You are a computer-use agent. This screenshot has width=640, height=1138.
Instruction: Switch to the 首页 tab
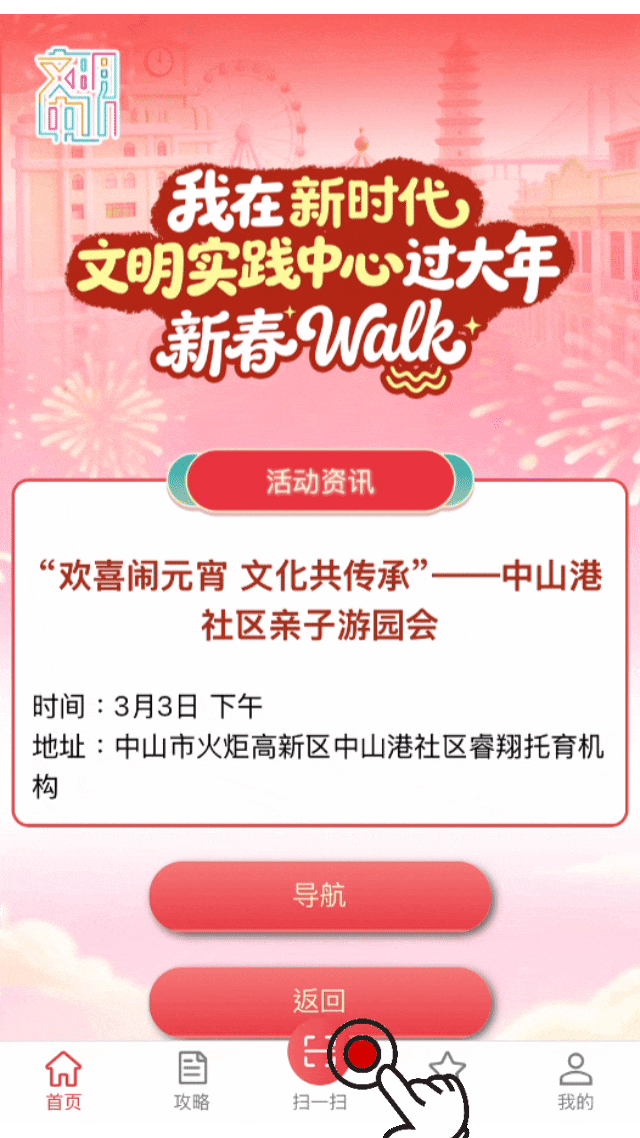(x=64, y=1080)
